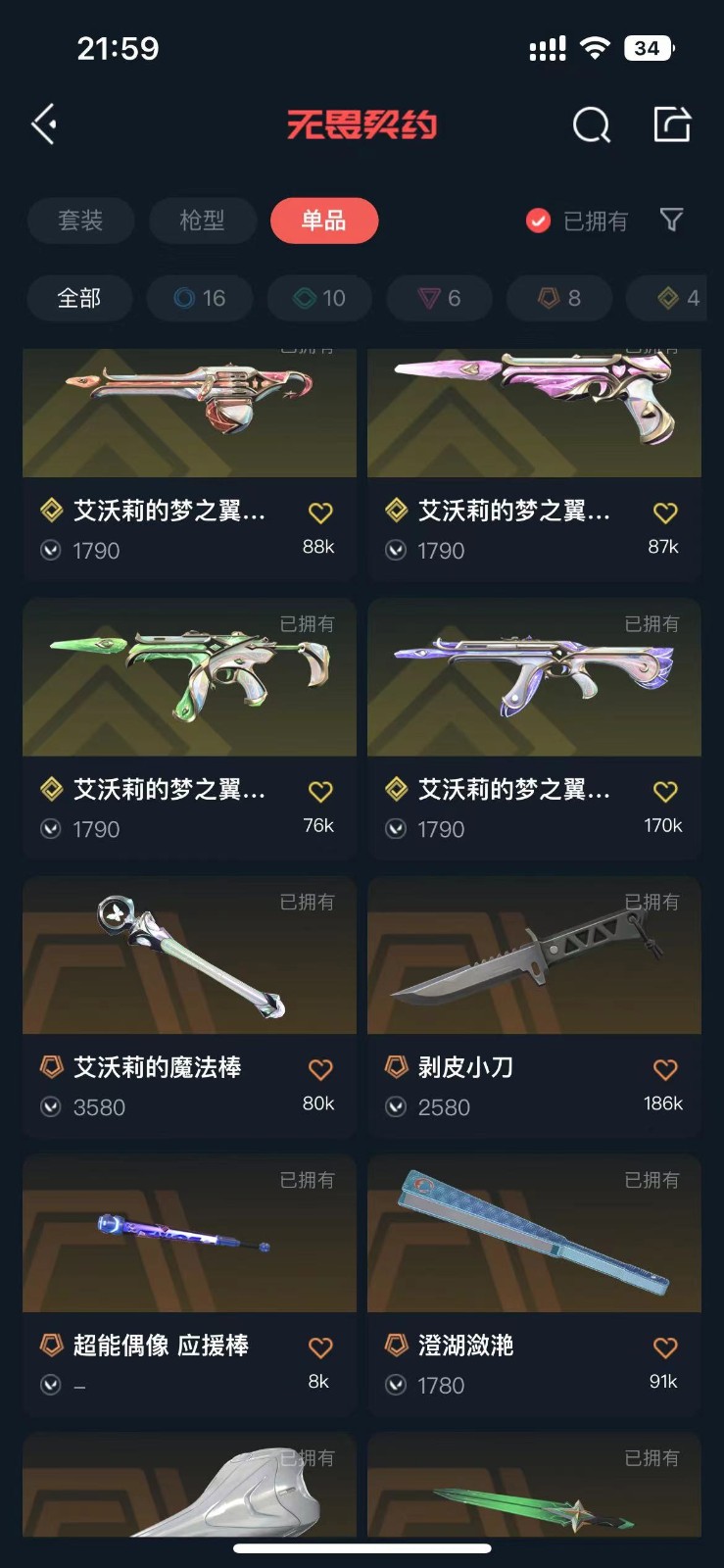Select the 全部 filter chip
The height and width of the screenshot is (1568, 724).
(79, 298)
